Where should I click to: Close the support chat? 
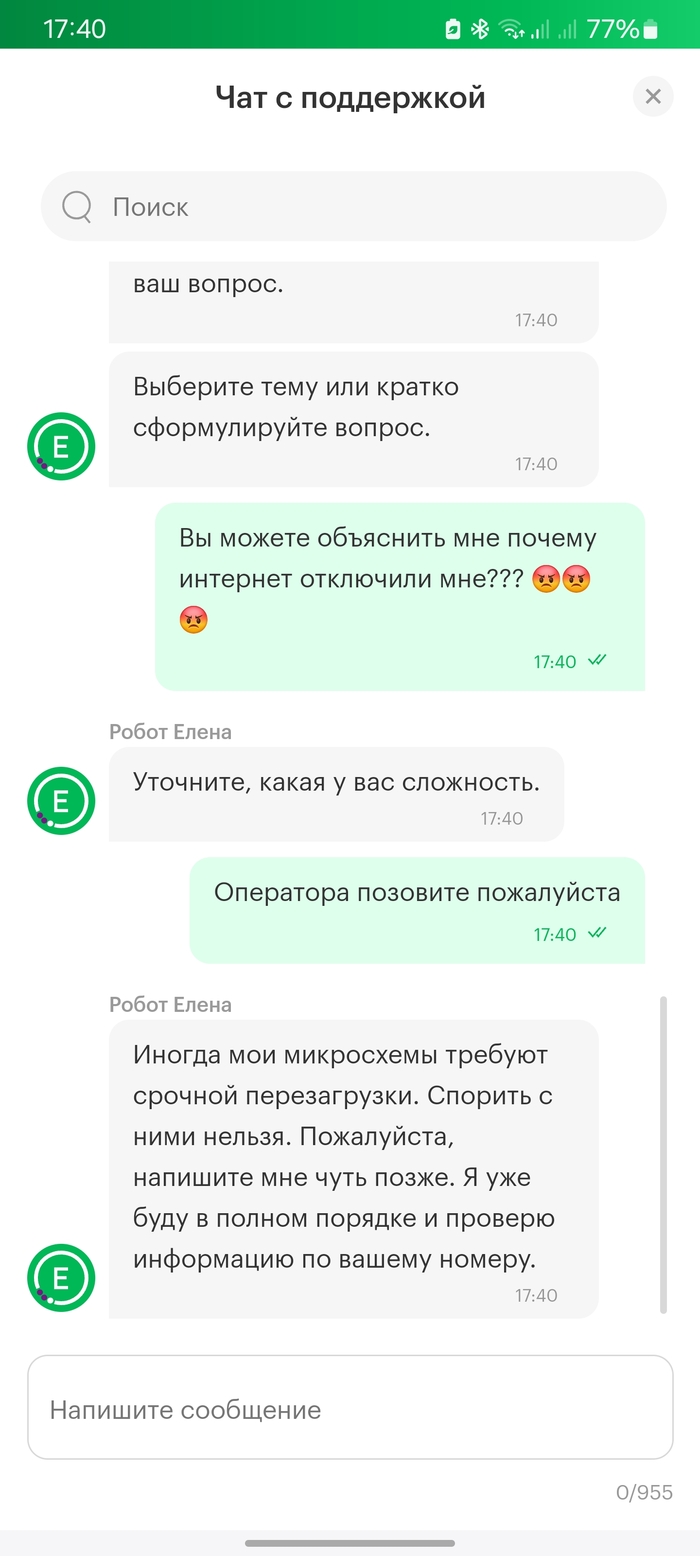click(653, 97)
